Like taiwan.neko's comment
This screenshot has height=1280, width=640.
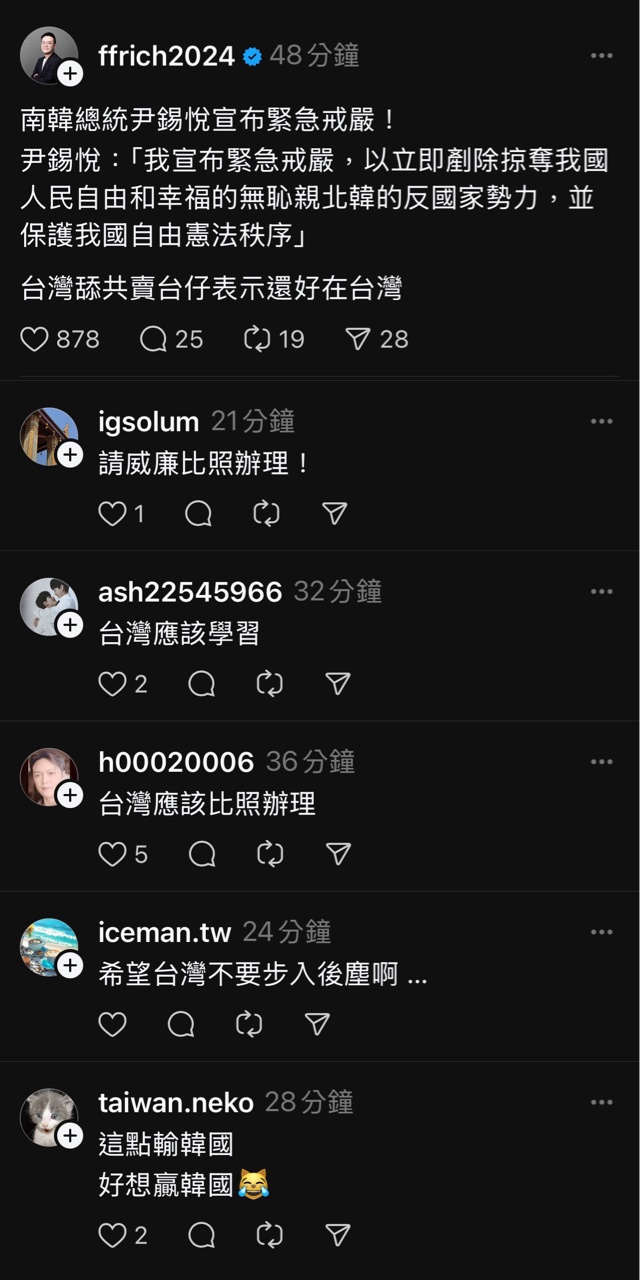click(x=113, y=1236)
